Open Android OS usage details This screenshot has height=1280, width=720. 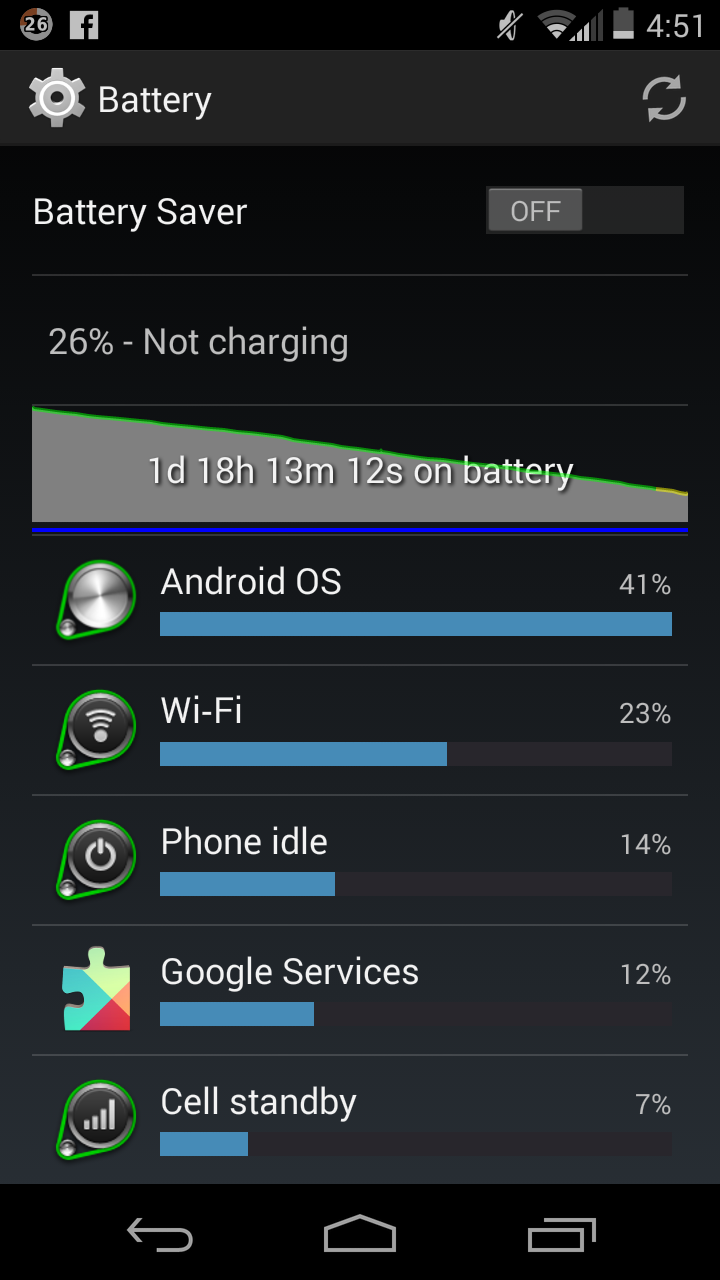pyautogui.click(x=360, y=600)
